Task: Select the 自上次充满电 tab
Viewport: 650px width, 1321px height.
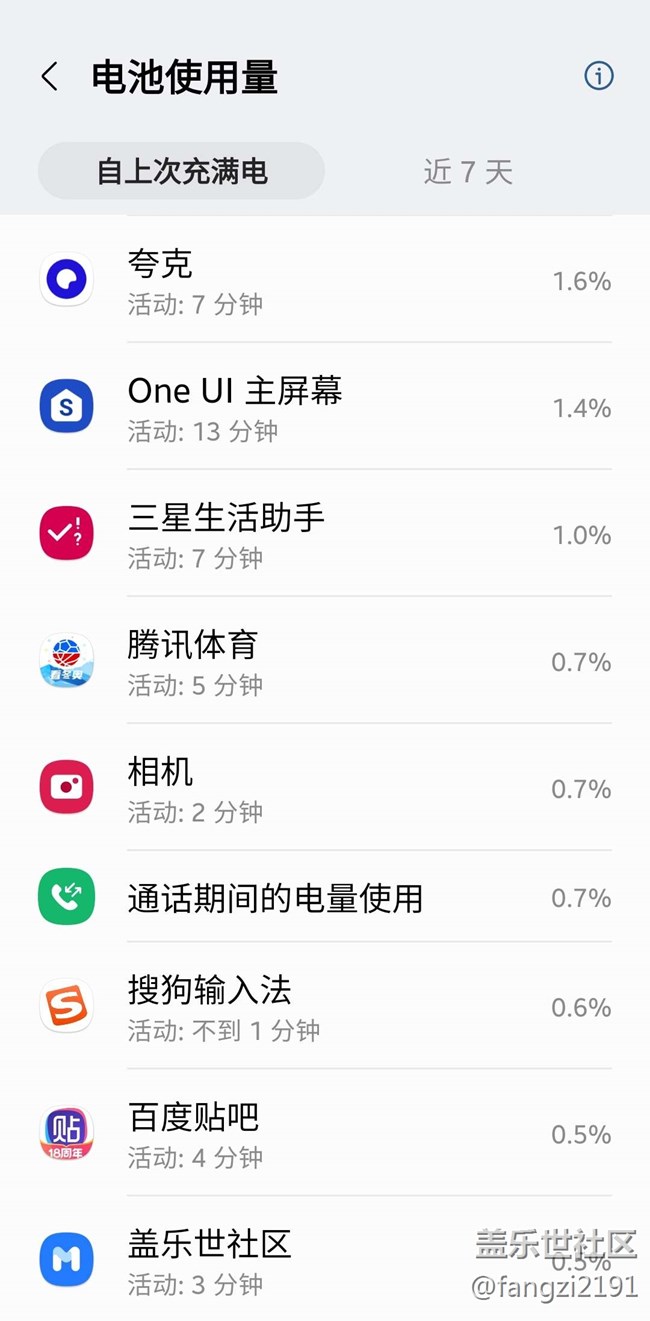Action: [181, 171]
